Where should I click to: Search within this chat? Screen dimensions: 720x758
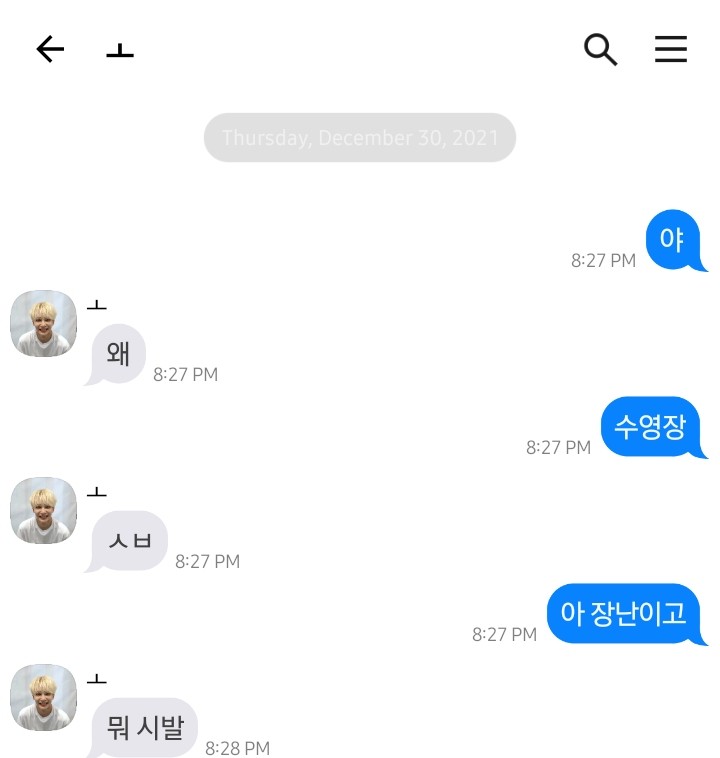[x=600, y=49]
